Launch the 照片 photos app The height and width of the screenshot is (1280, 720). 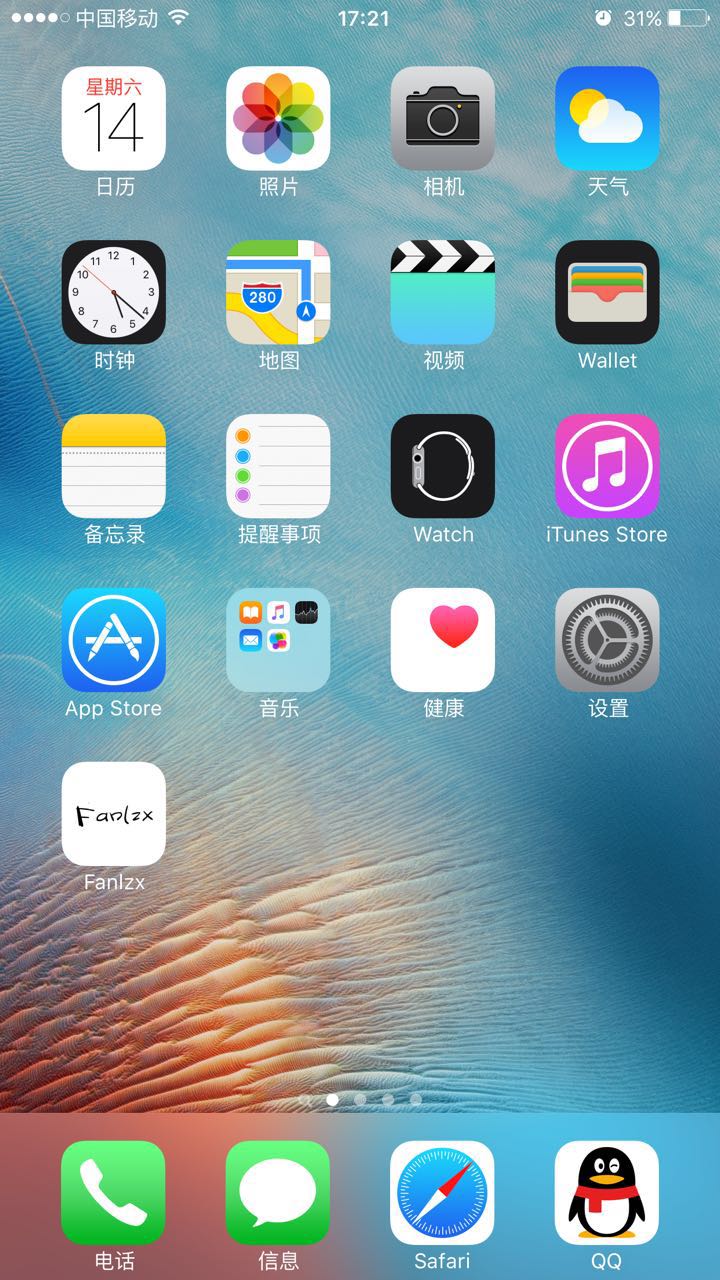coord(278,118)
